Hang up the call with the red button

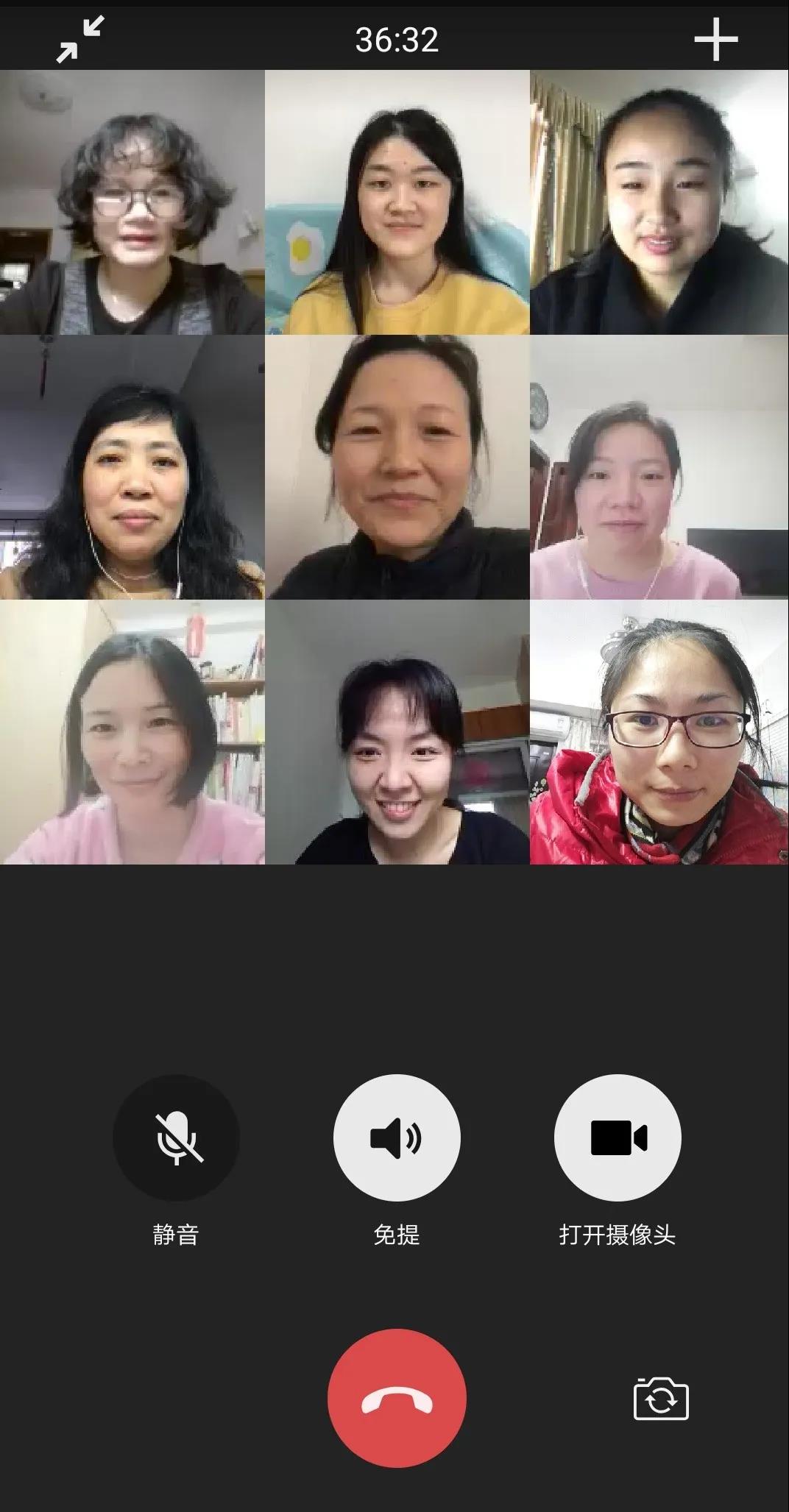[397, 1398]
